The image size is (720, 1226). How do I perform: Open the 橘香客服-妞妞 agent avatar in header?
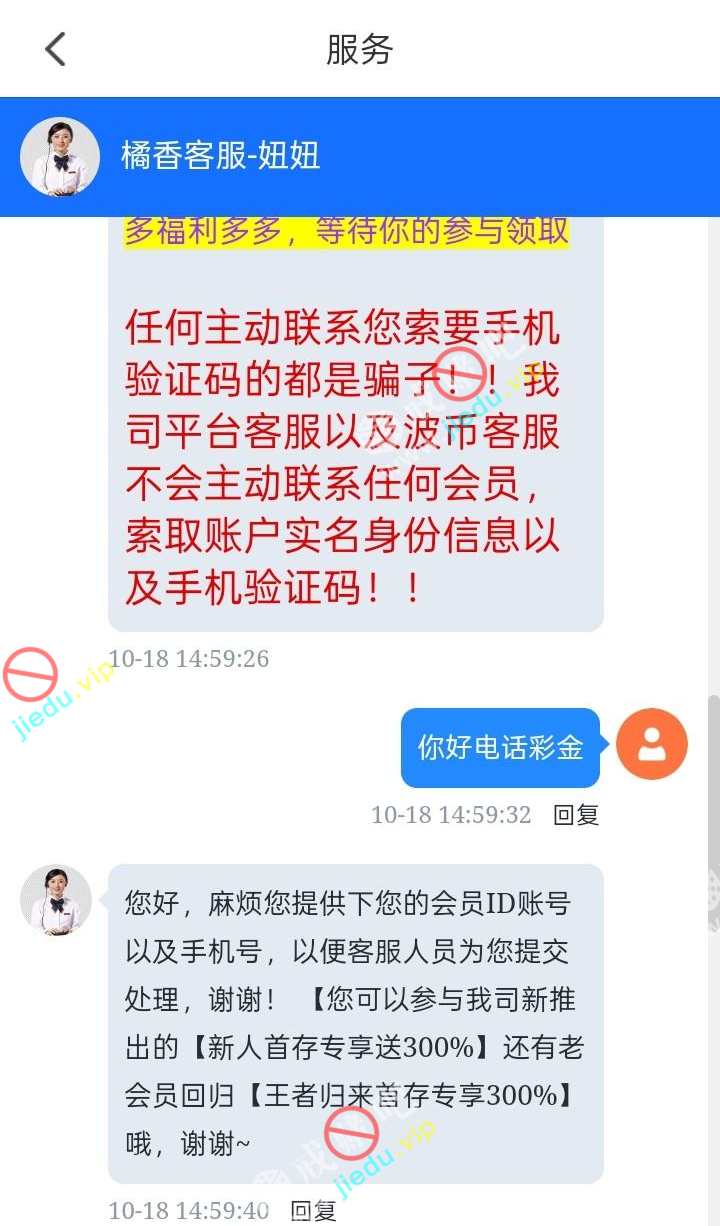[60, 157]
